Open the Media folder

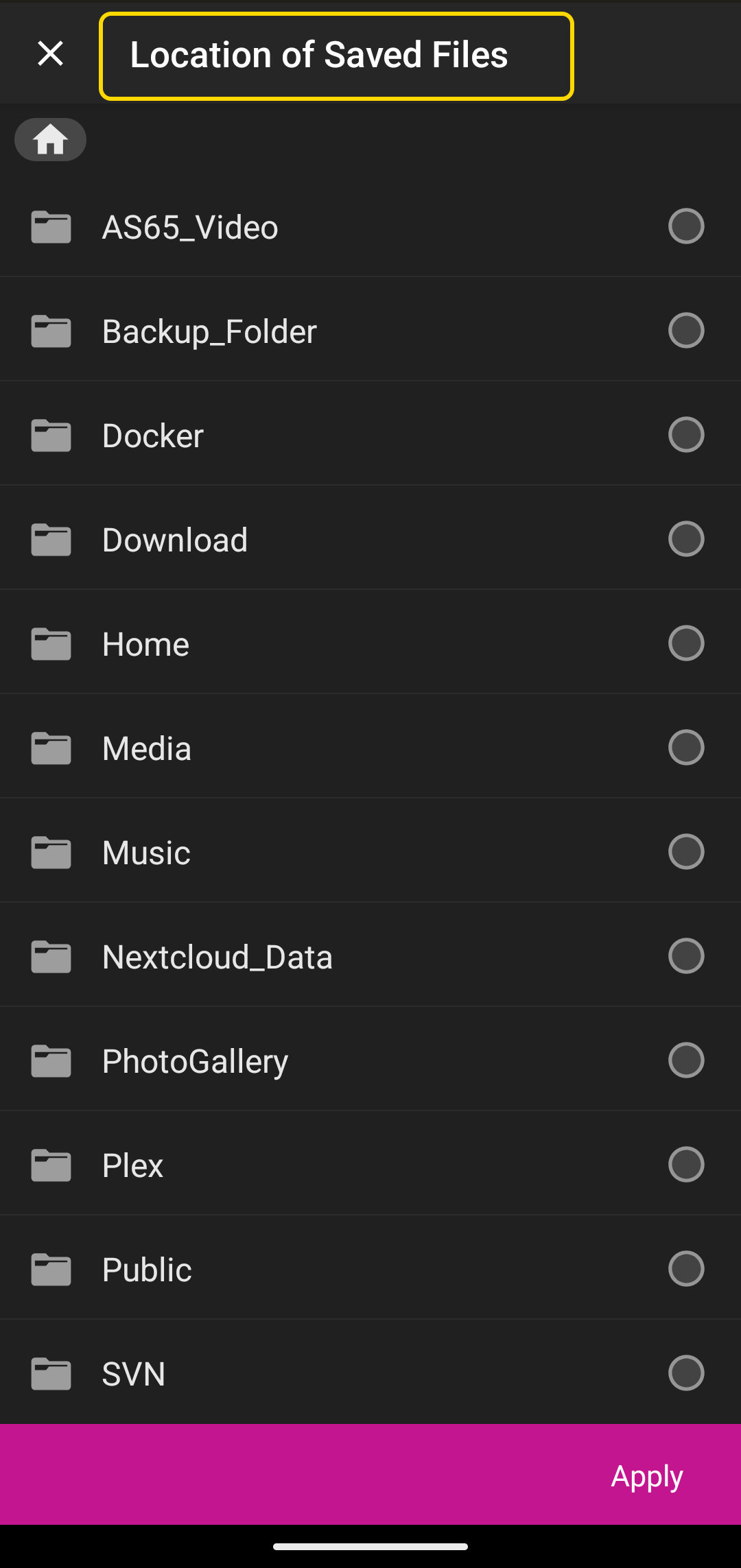click(370, 748)
